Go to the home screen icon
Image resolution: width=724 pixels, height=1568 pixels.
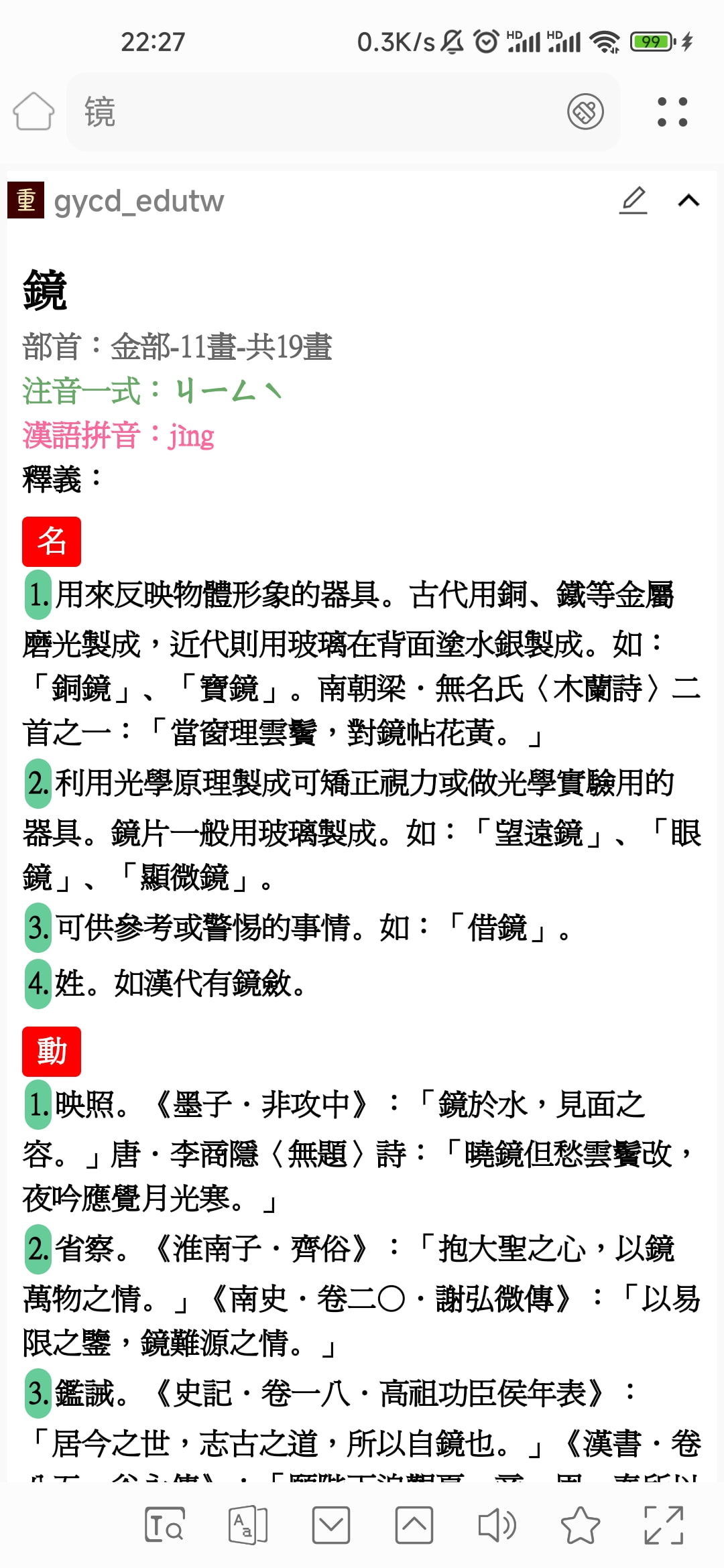[34, 111]
